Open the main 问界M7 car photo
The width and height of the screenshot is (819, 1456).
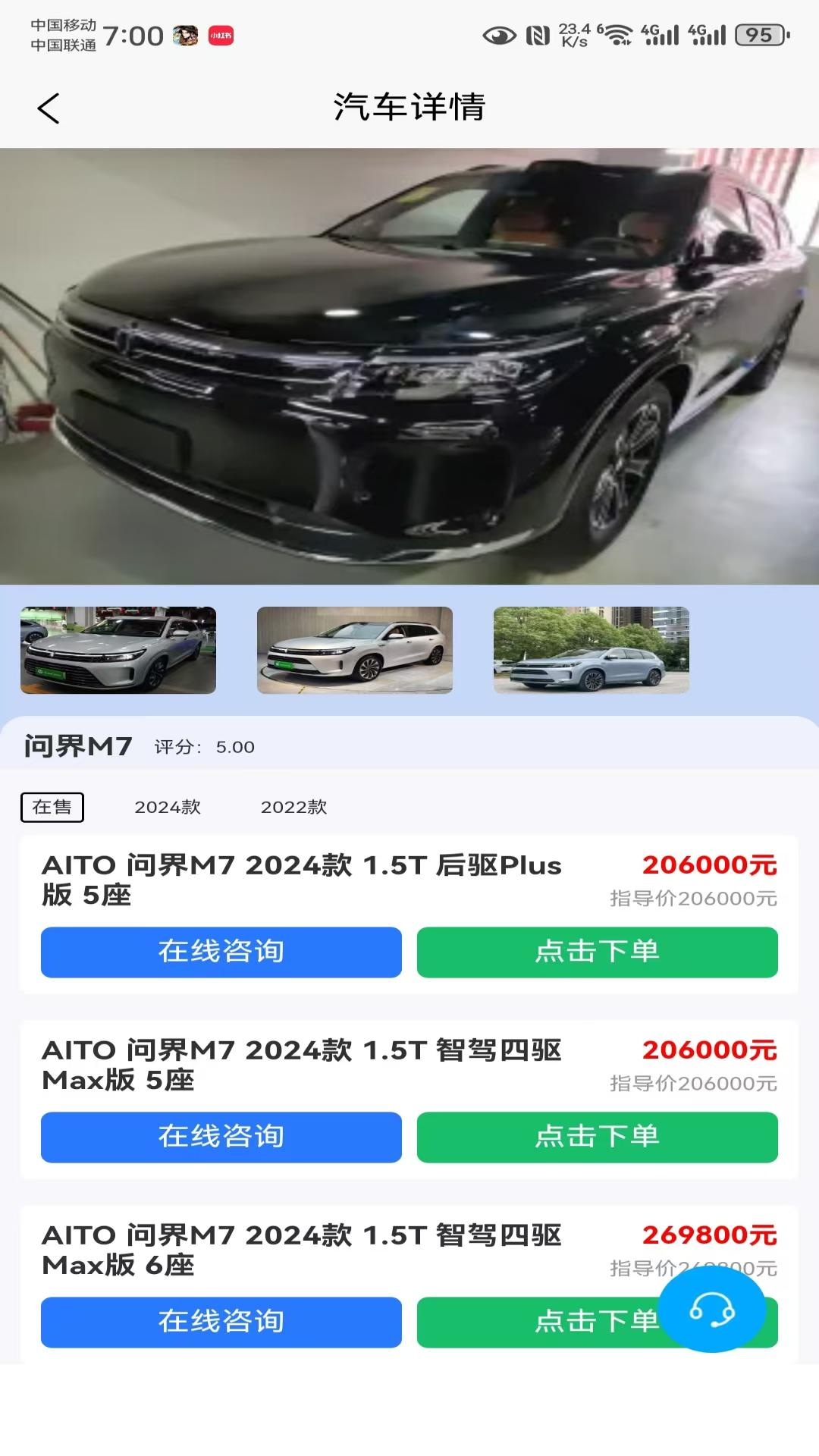click(x=409, y=366)
